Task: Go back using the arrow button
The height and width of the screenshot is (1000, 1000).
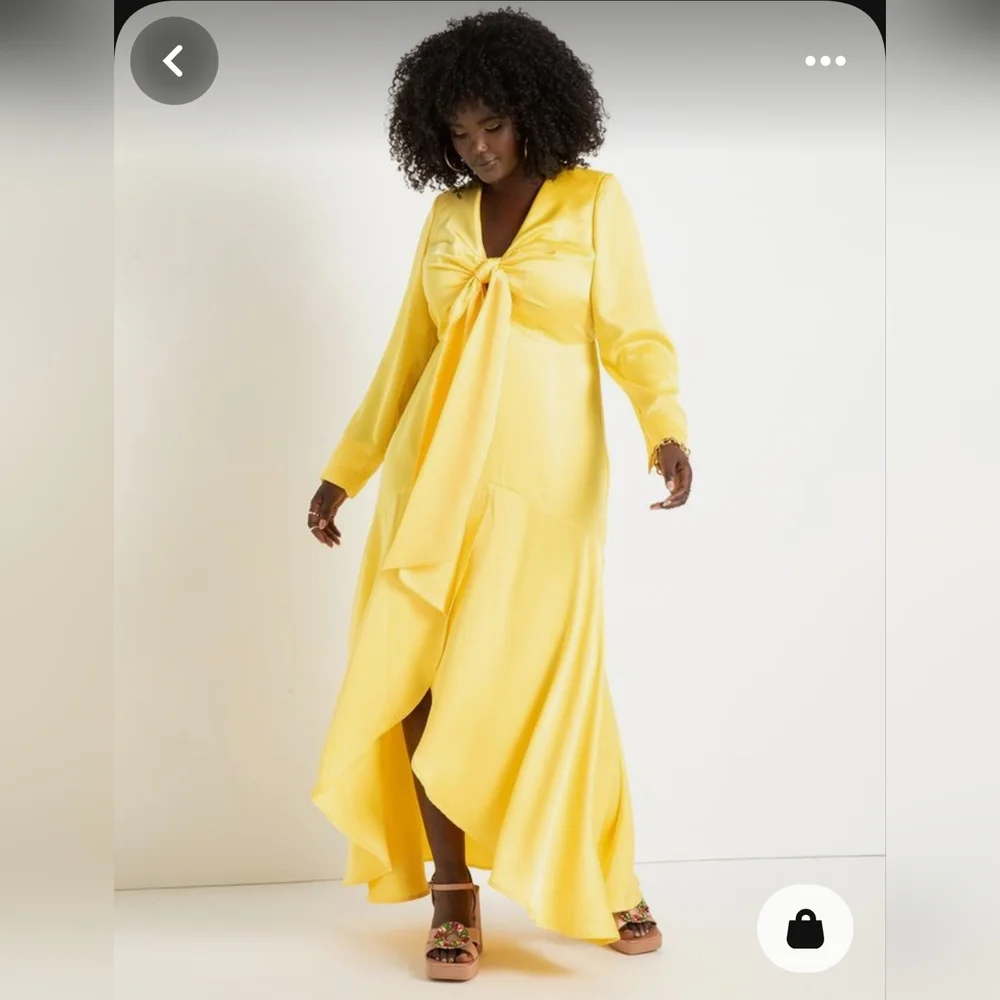Action: tap(174, 61)
